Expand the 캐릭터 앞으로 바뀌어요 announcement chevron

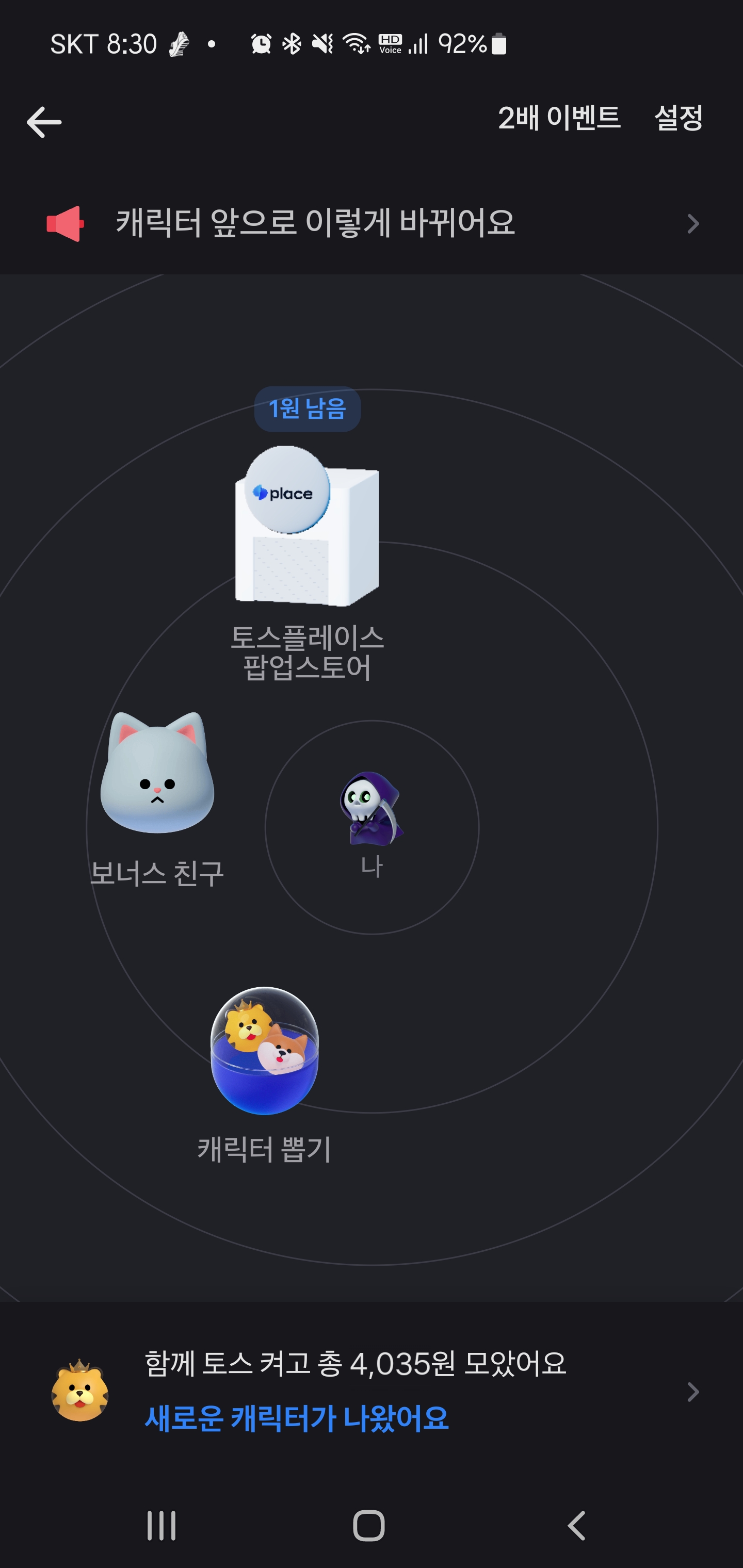pyautogui.click(x=692, y=223)
